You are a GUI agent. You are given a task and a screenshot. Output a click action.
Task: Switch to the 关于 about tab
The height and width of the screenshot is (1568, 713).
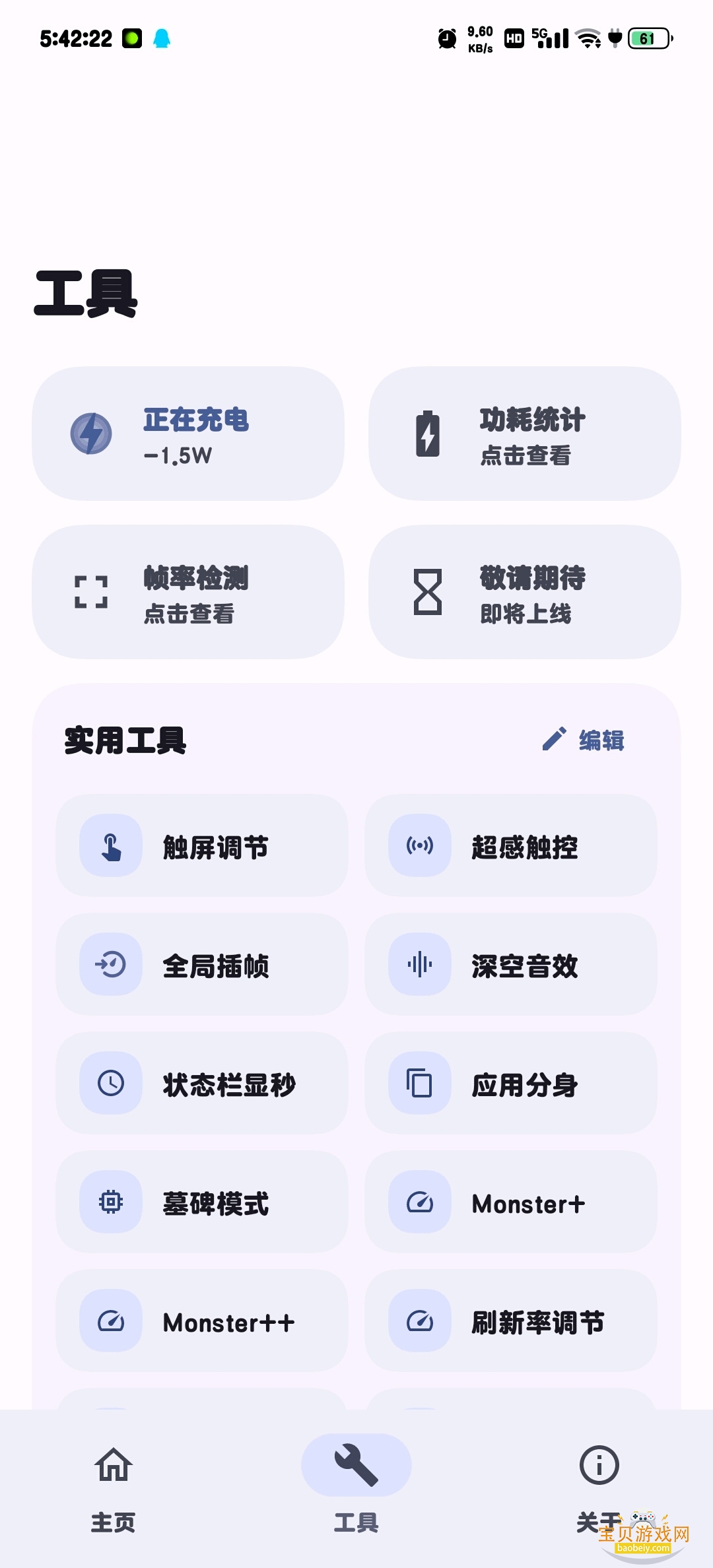pyautogui.click(x=598, y=1495)
